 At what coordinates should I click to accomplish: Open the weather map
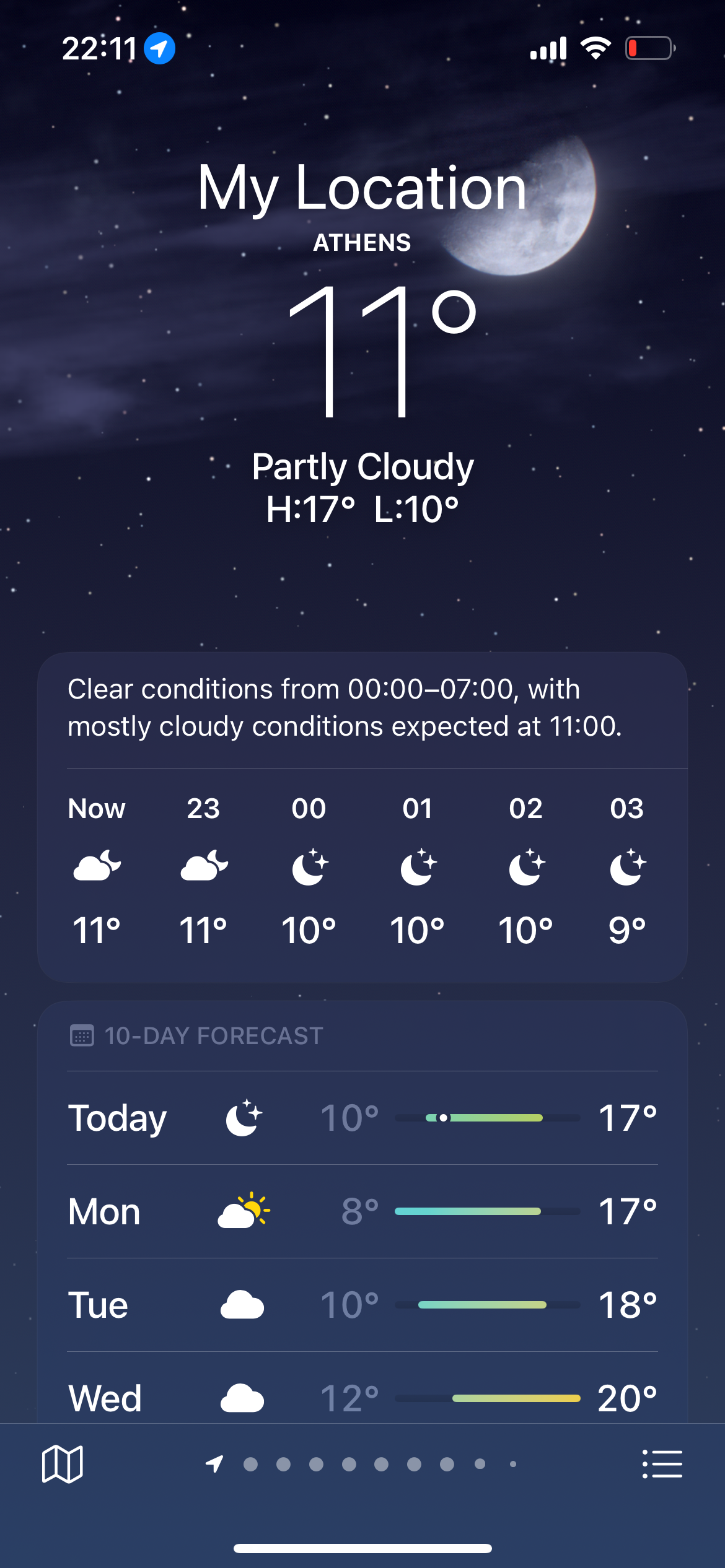62,1464
